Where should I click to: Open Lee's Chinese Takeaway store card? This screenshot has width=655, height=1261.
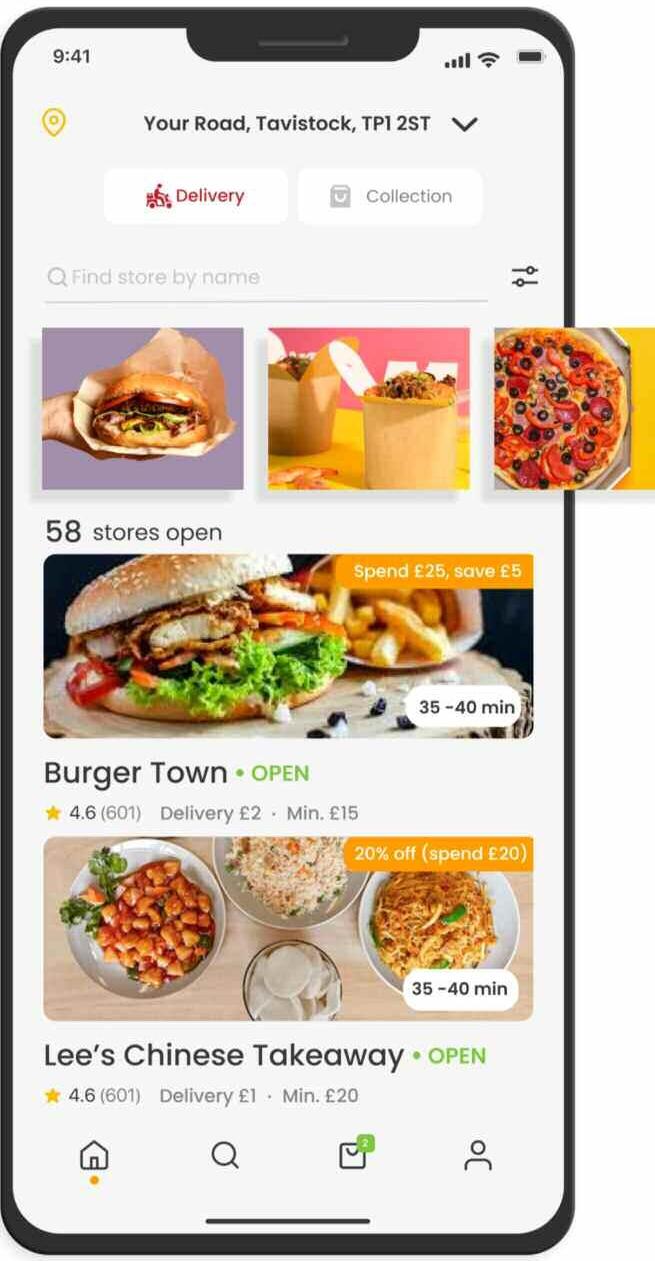[288, 928]
